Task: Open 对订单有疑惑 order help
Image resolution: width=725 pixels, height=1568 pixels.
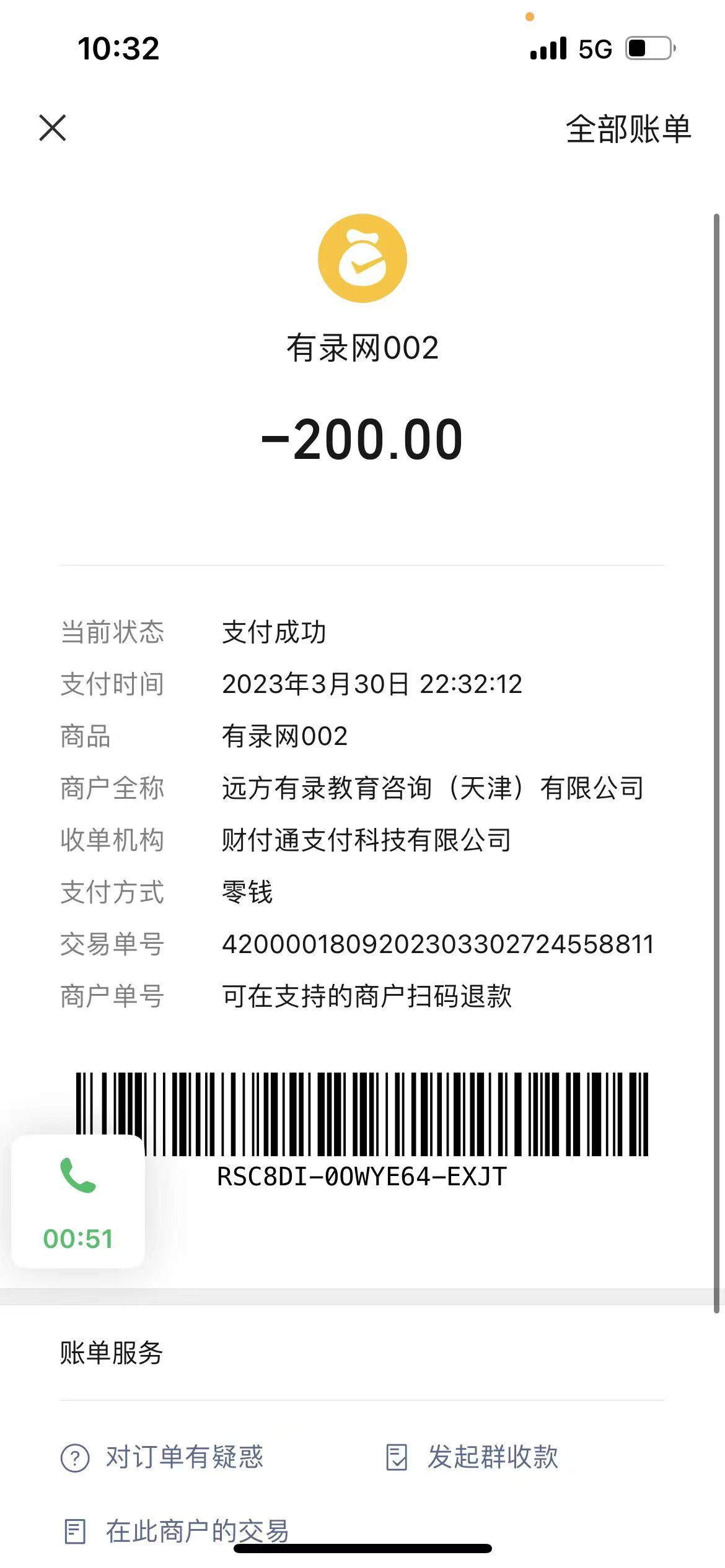Action: (162, 1457)
